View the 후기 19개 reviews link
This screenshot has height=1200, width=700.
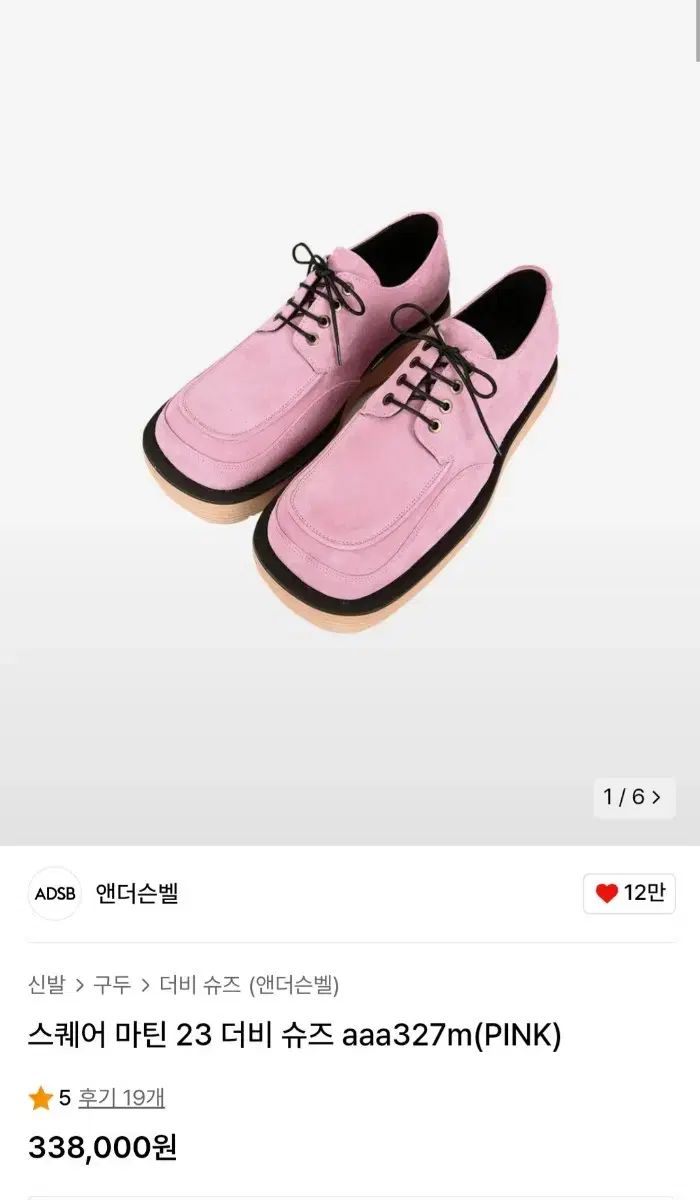tap(122, 1098)
